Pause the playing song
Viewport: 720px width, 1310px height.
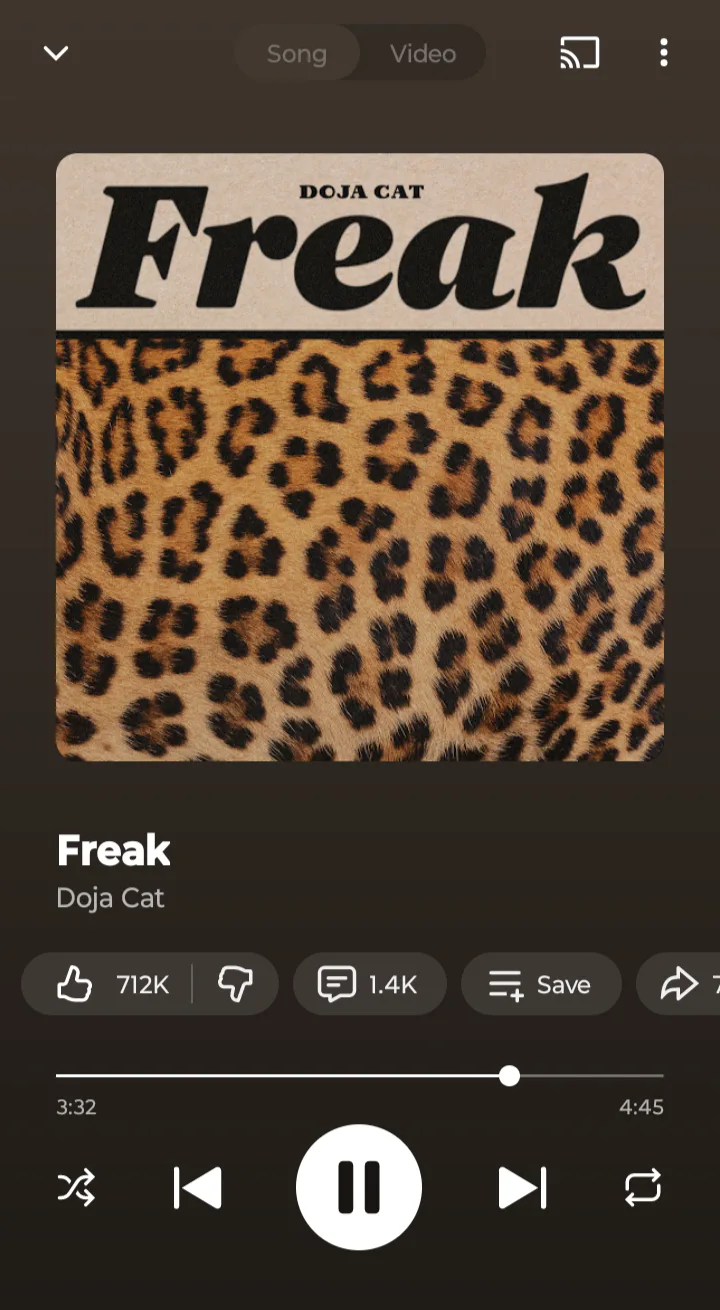click(x=359, y=1188)
